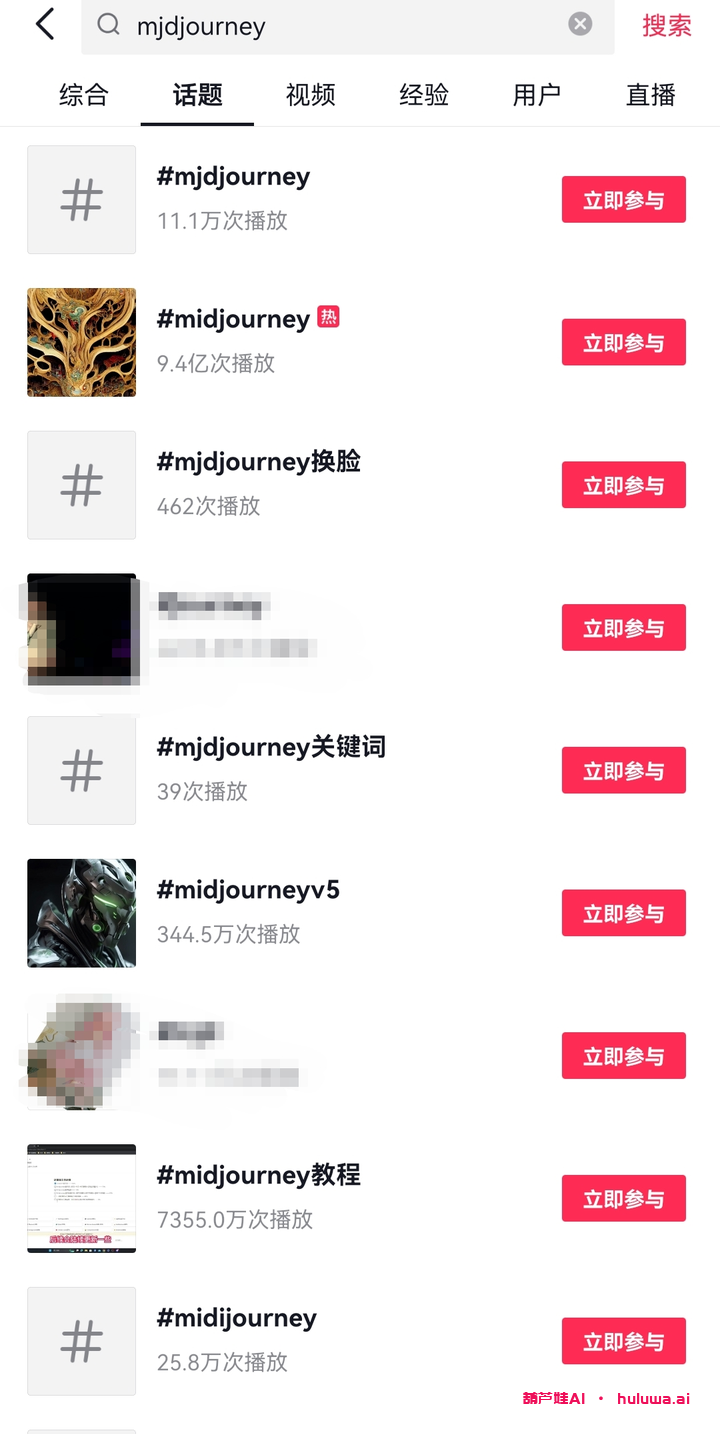
Task: Select the 直播 tab
Action: [x=651, y=95]
